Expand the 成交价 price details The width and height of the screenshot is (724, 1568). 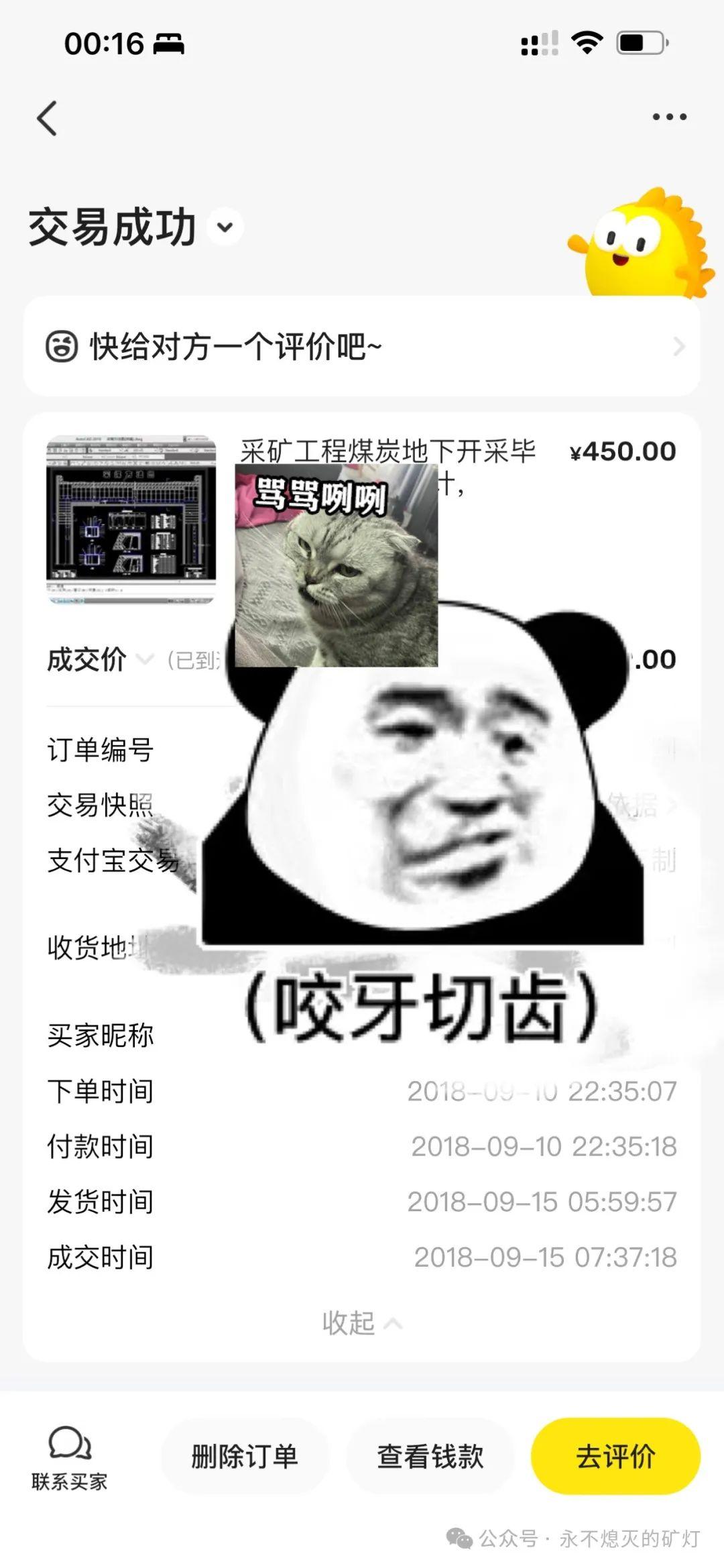click(144, 659)
